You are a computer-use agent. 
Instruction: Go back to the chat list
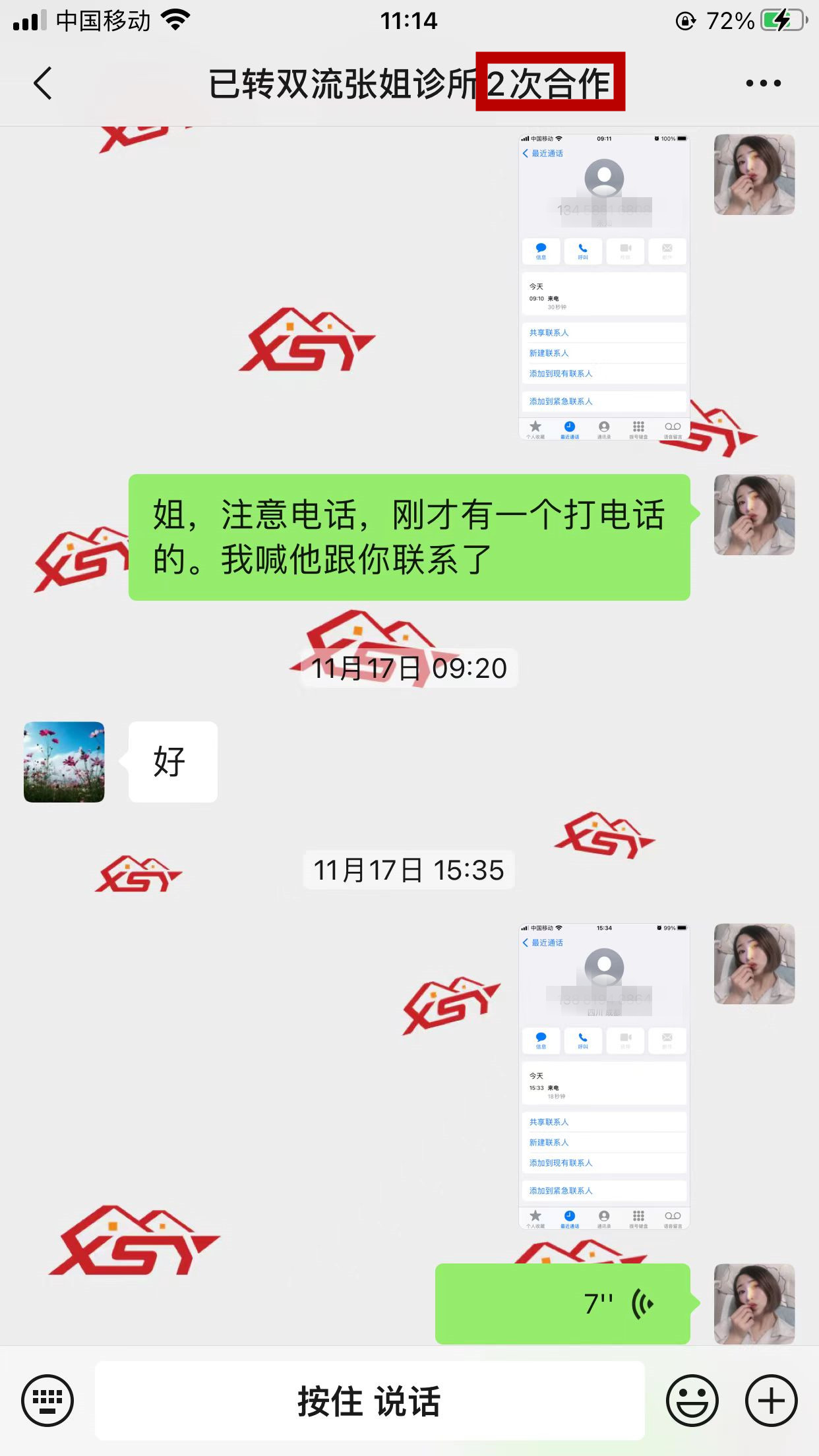43,84
